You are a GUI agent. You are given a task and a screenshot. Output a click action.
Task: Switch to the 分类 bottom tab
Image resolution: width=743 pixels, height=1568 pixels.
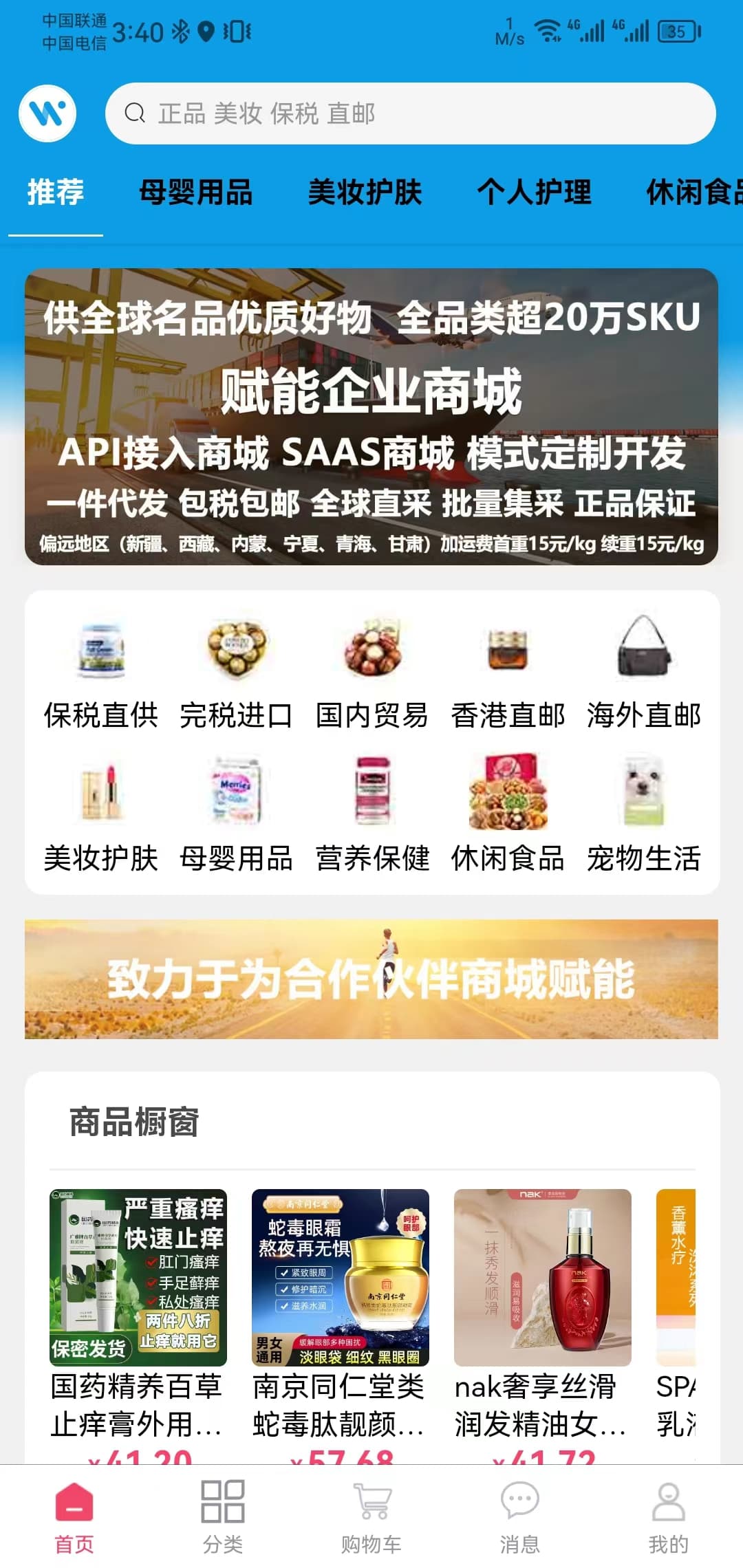222,1516
